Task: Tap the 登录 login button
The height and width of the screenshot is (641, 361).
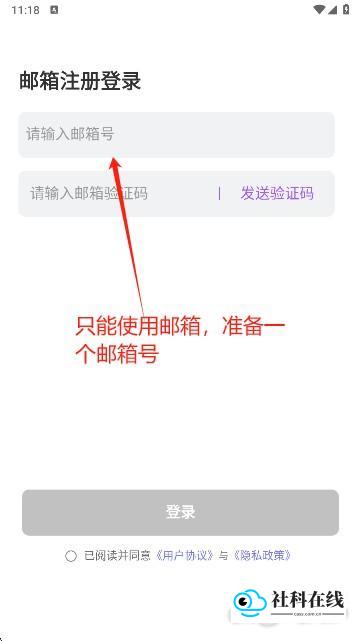Action: pyautogui.click(x=180, y=512)
